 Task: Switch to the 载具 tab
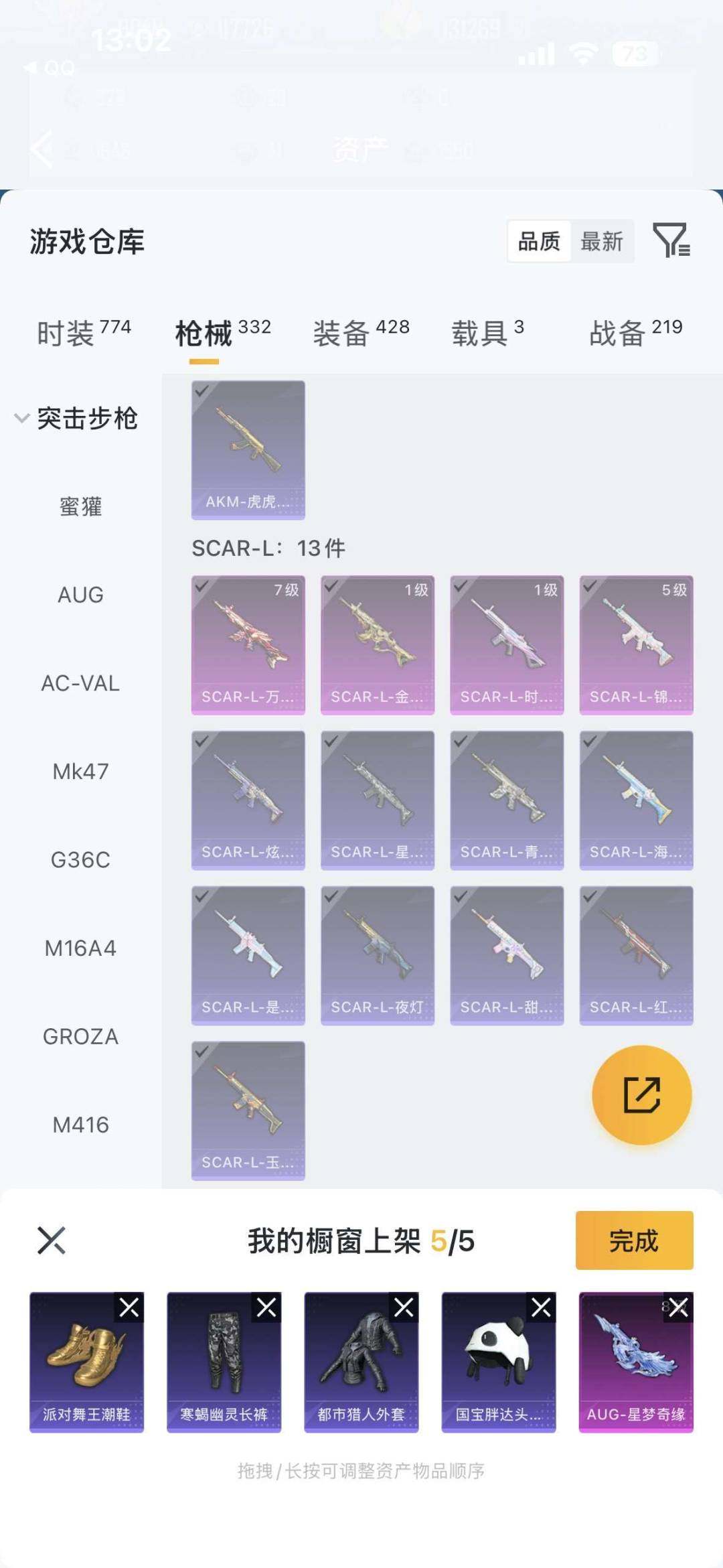487,333
